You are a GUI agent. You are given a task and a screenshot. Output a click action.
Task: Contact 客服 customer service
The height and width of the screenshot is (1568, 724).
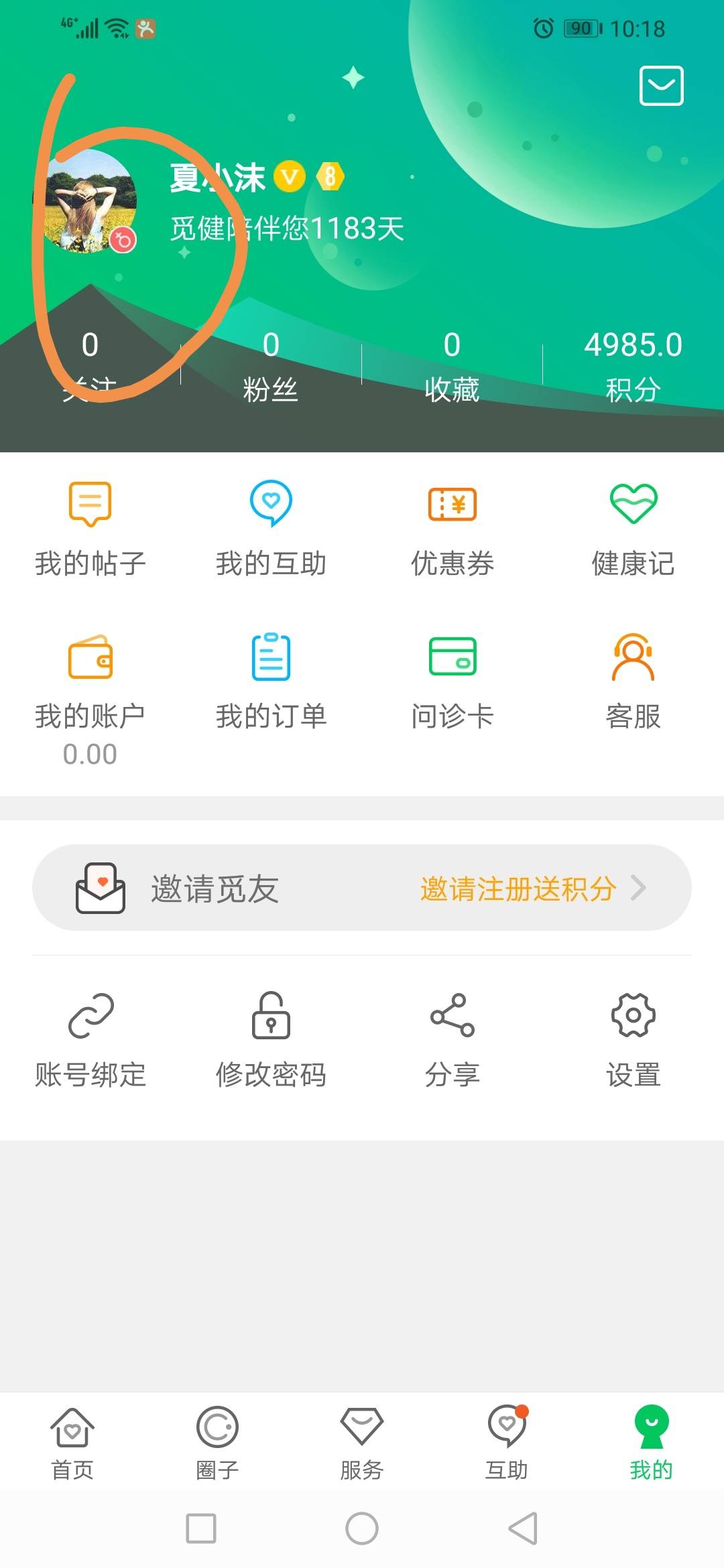[633, 681]
